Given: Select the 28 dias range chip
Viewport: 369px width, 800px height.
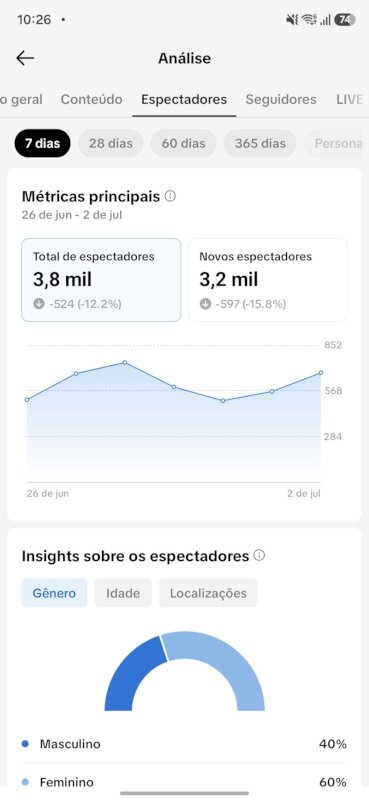Looking at the screenshot, I should (111, 143).
